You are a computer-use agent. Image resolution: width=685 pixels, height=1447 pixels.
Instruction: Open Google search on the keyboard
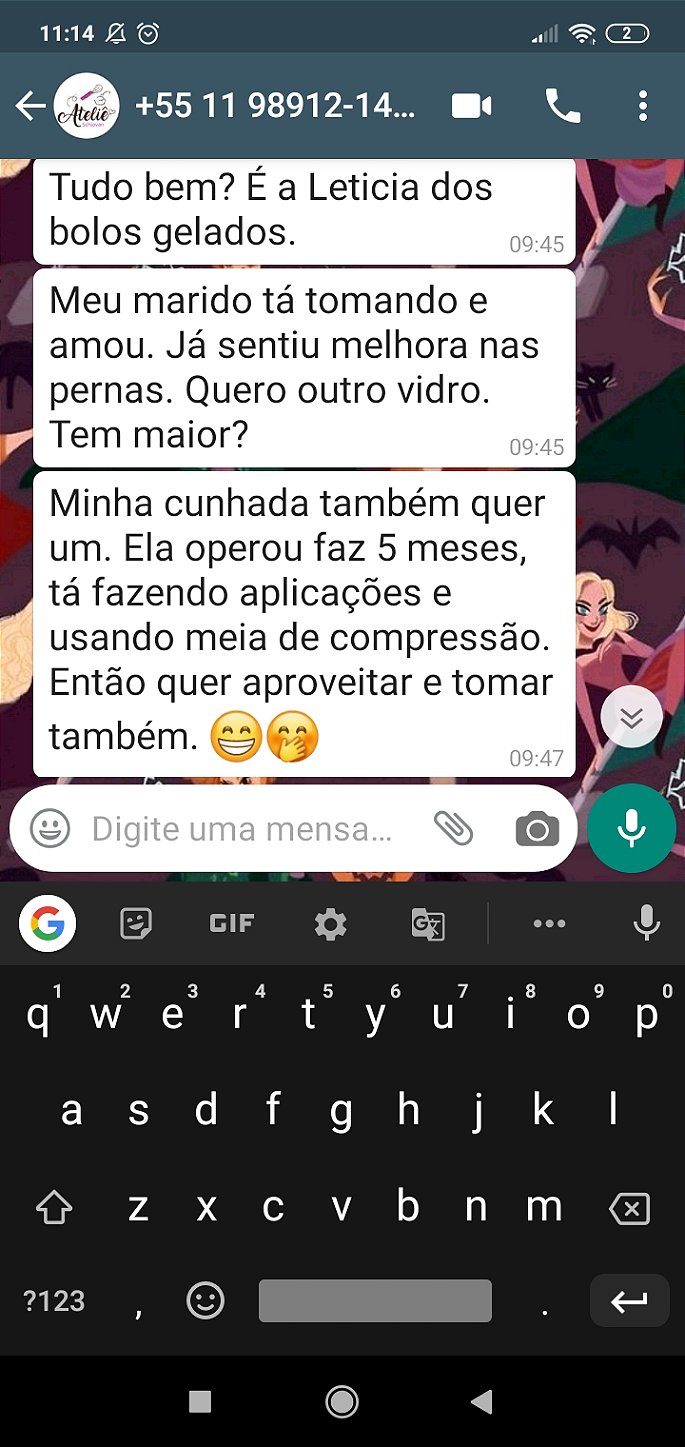click(x=47, y=924)
